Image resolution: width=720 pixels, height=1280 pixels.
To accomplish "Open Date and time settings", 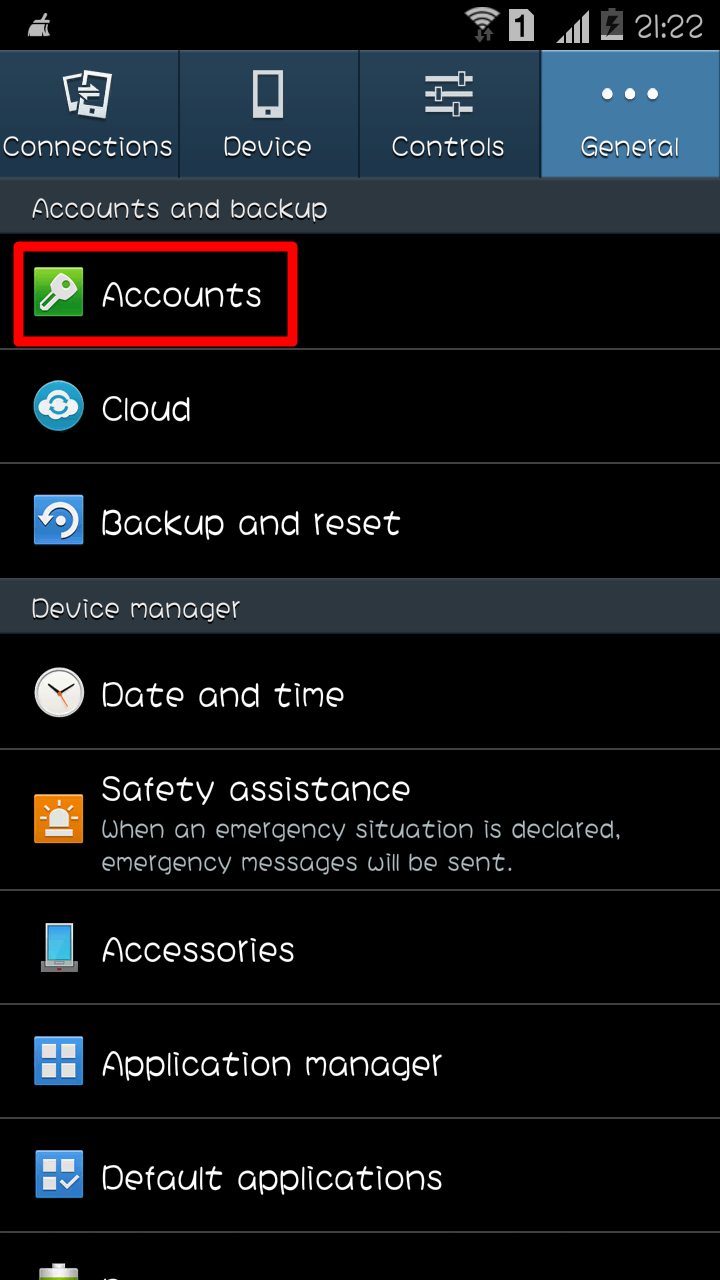I will click(360, 692).
